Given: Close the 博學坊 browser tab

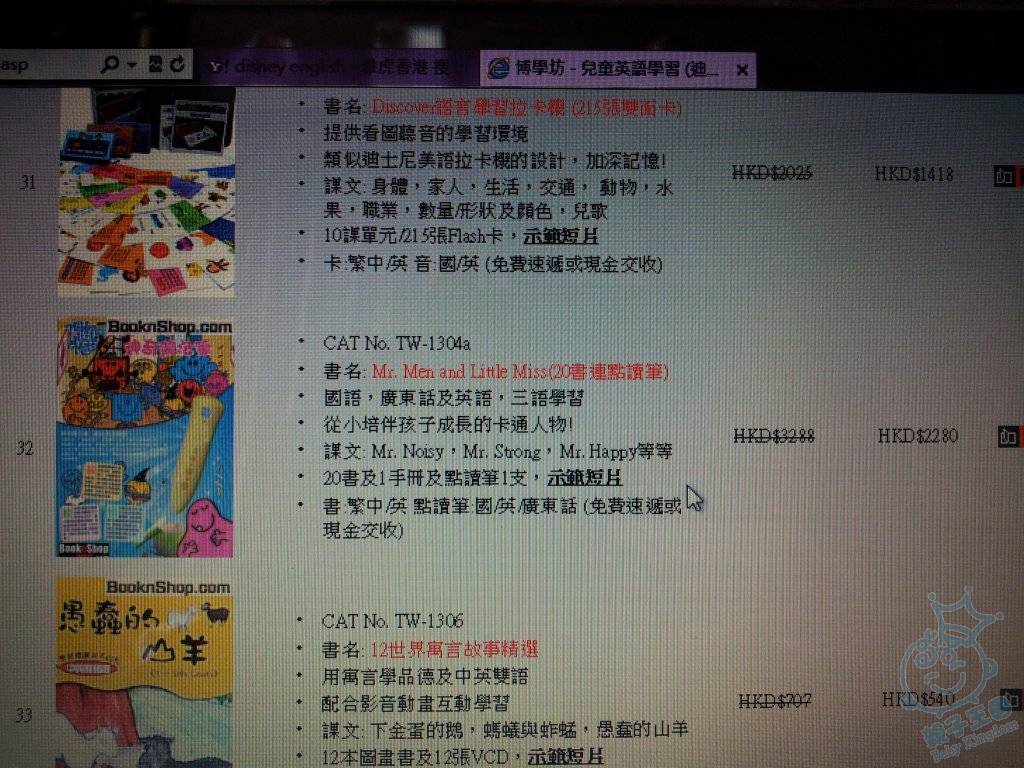Looking at the screenshot, I should [742, 70].
